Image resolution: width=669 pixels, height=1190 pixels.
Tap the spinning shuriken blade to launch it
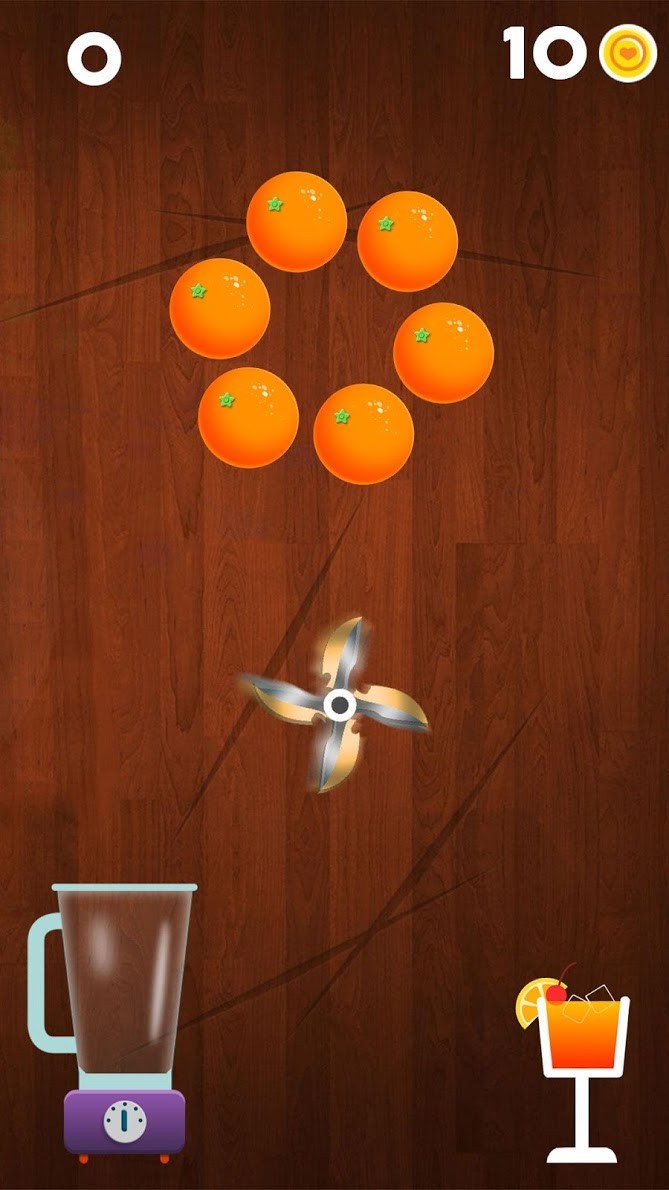(339, 705)
